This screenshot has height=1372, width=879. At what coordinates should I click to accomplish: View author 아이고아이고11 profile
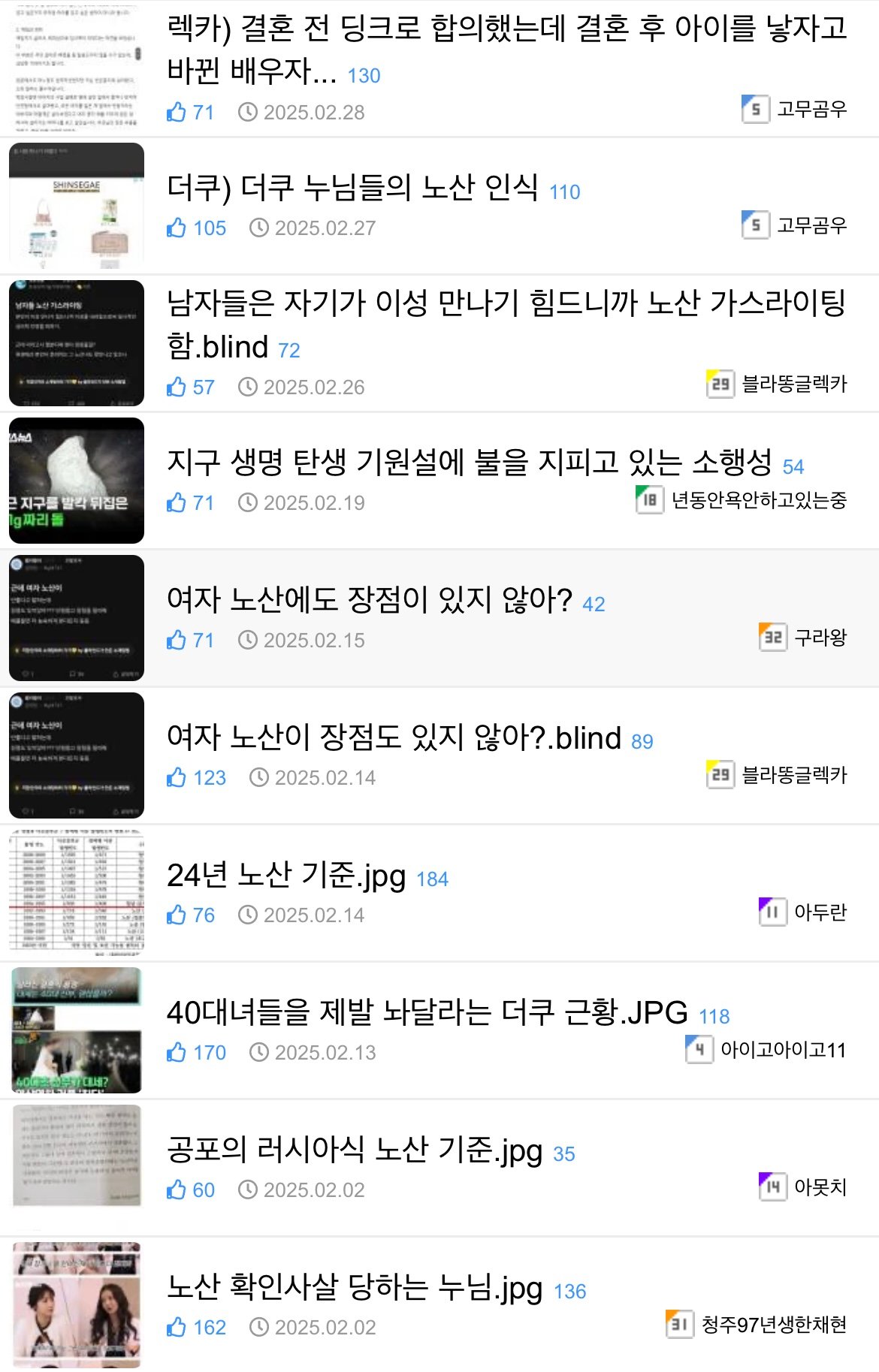point(783,1050)
